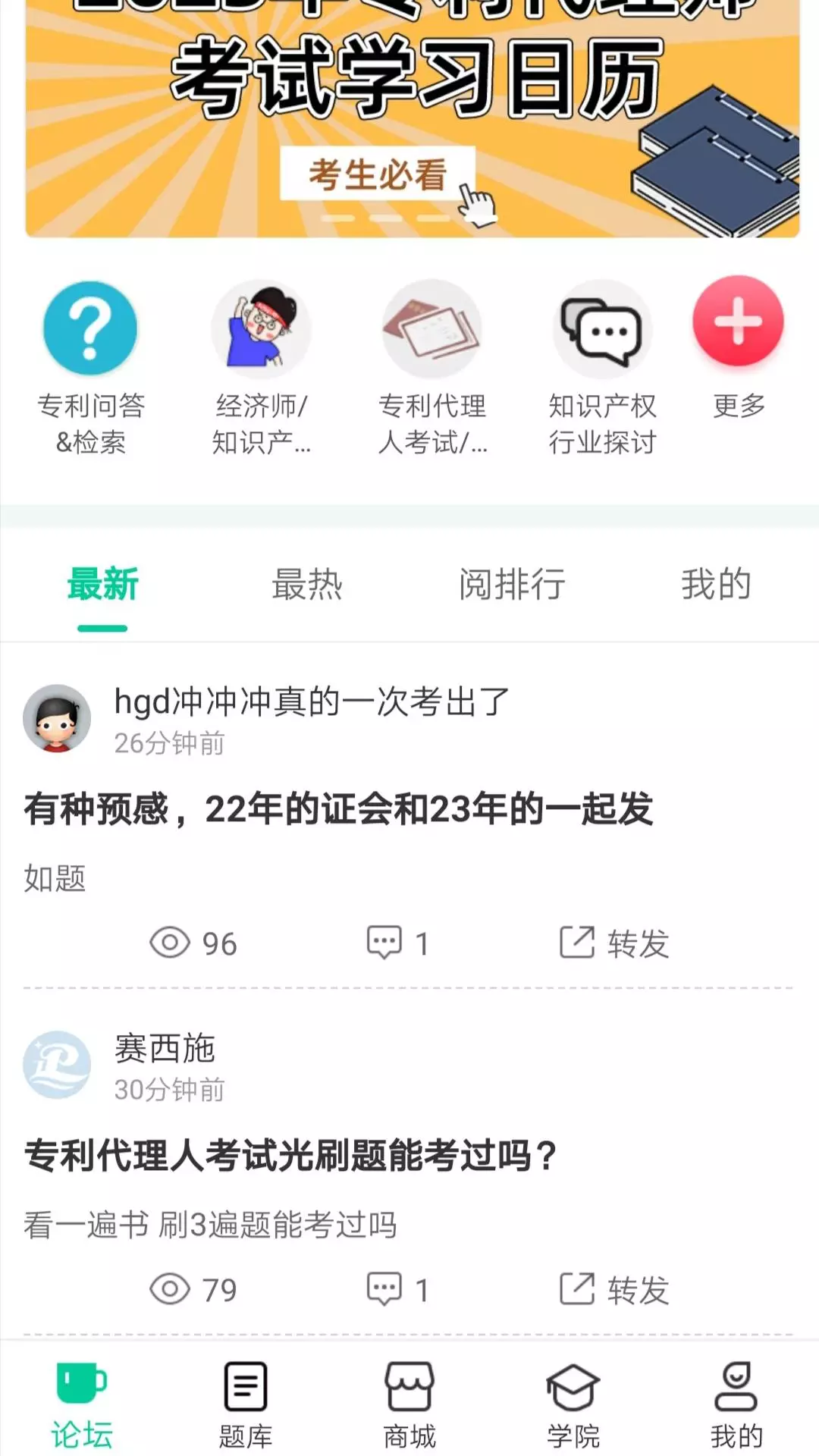Tap the red 更多 plus button

click(x=738, y=322)
